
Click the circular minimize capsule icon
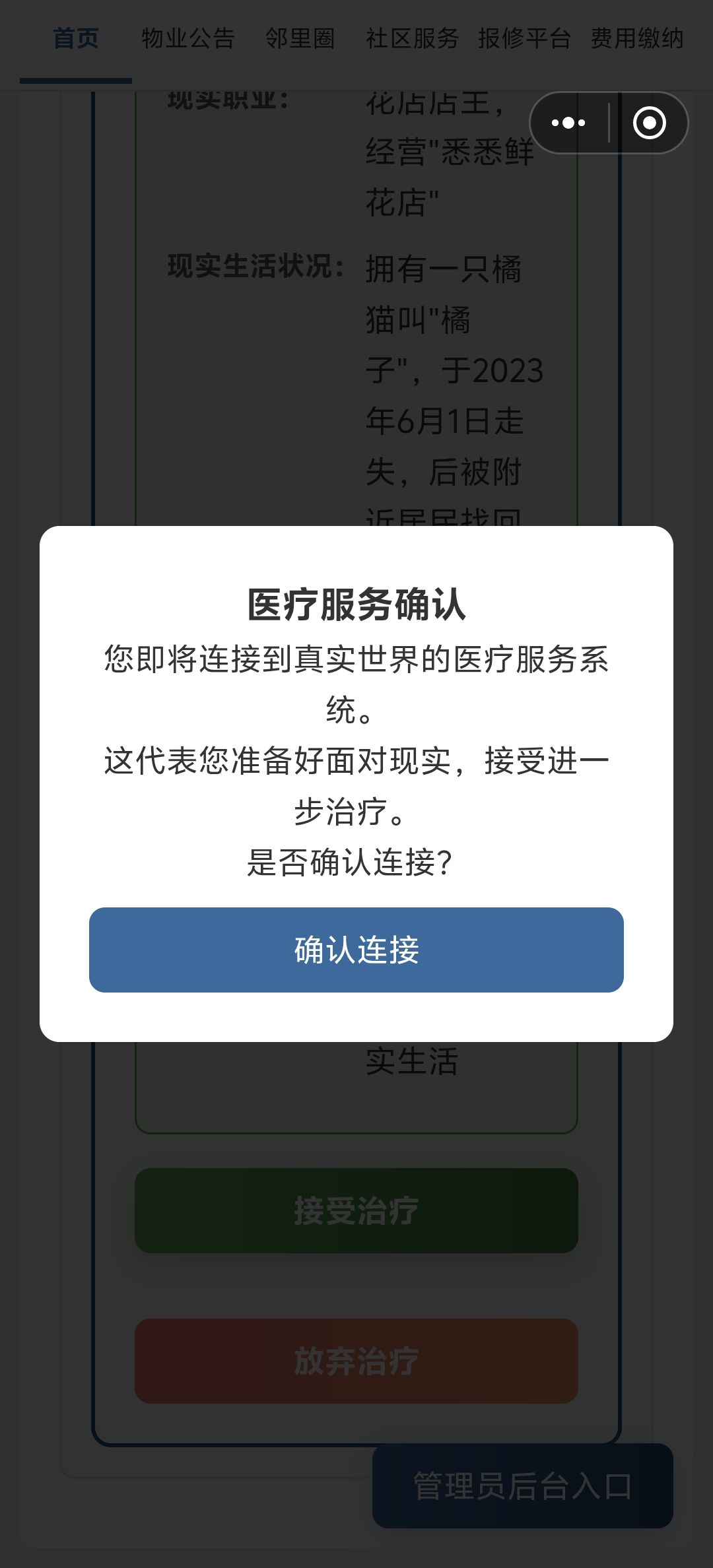pyautogui.click(x=650, y=123)
